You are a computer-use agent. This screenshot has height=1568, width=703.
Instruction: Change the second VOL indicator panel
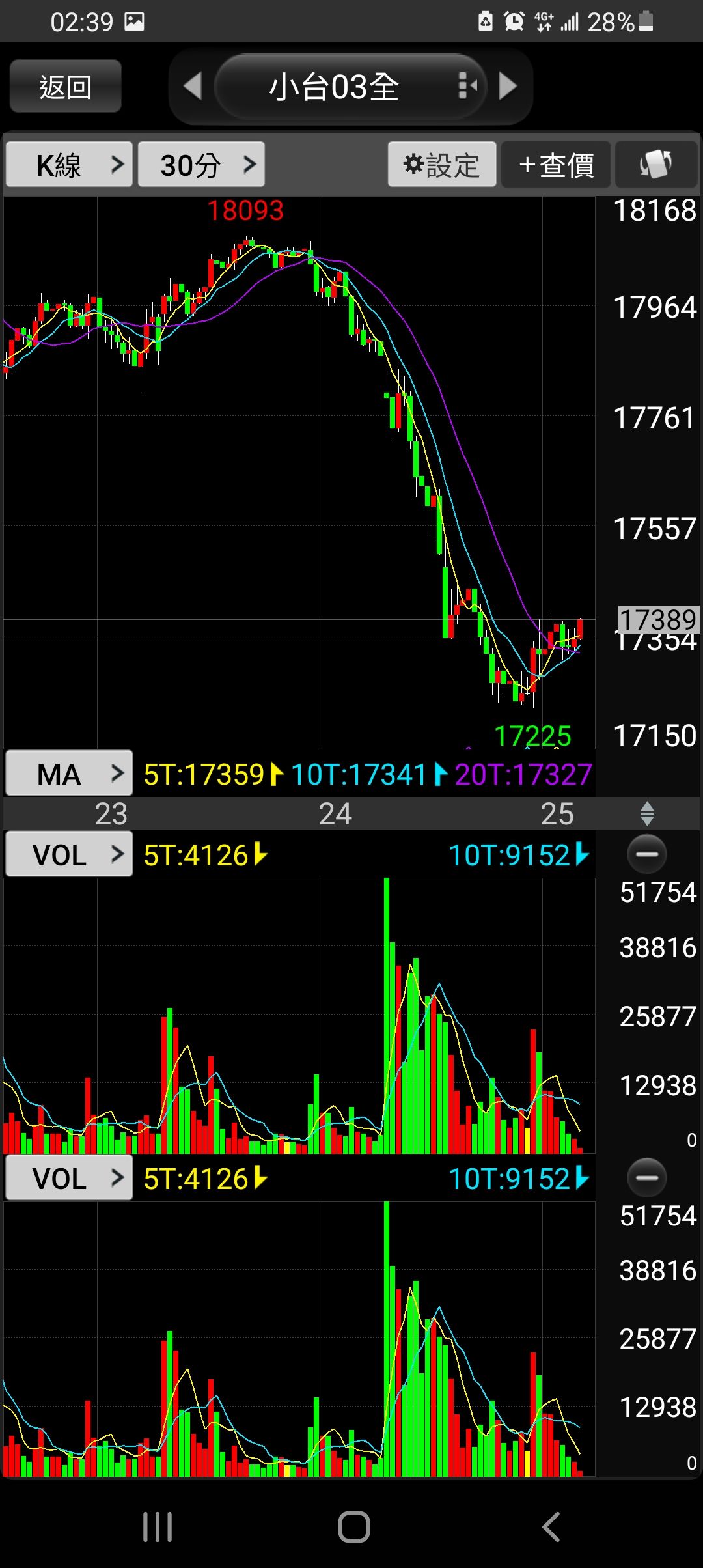point(70,1178)
